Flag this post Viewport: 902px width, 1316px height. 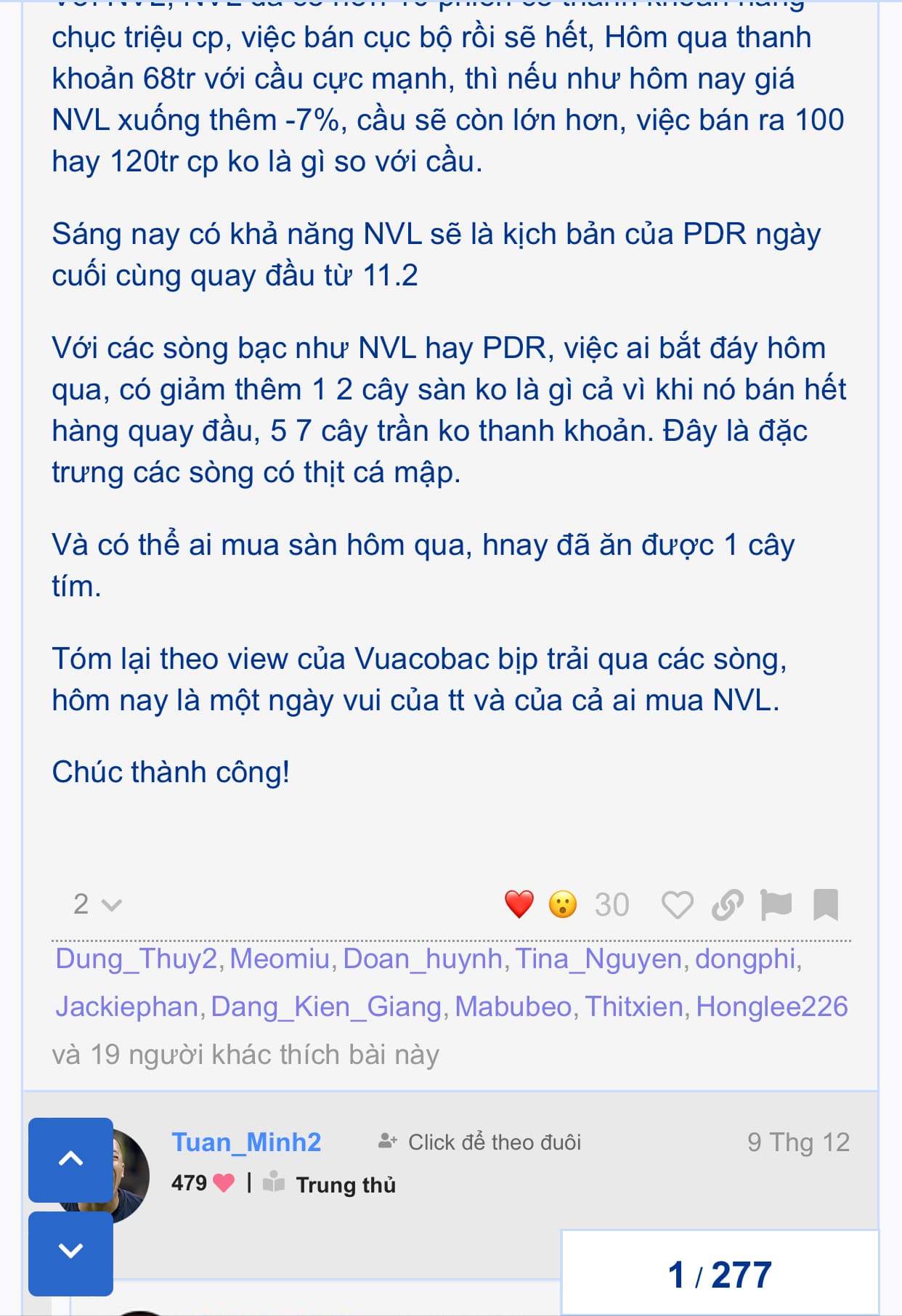(776, 905)
